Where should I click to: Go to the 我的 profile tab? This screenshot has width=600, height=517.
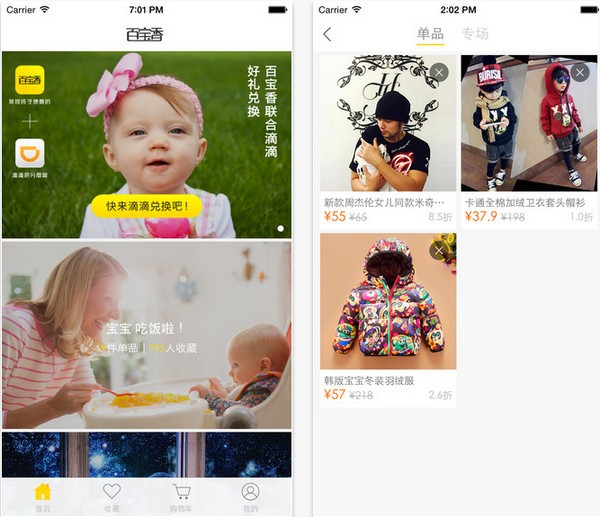click(x=250, y=496)
